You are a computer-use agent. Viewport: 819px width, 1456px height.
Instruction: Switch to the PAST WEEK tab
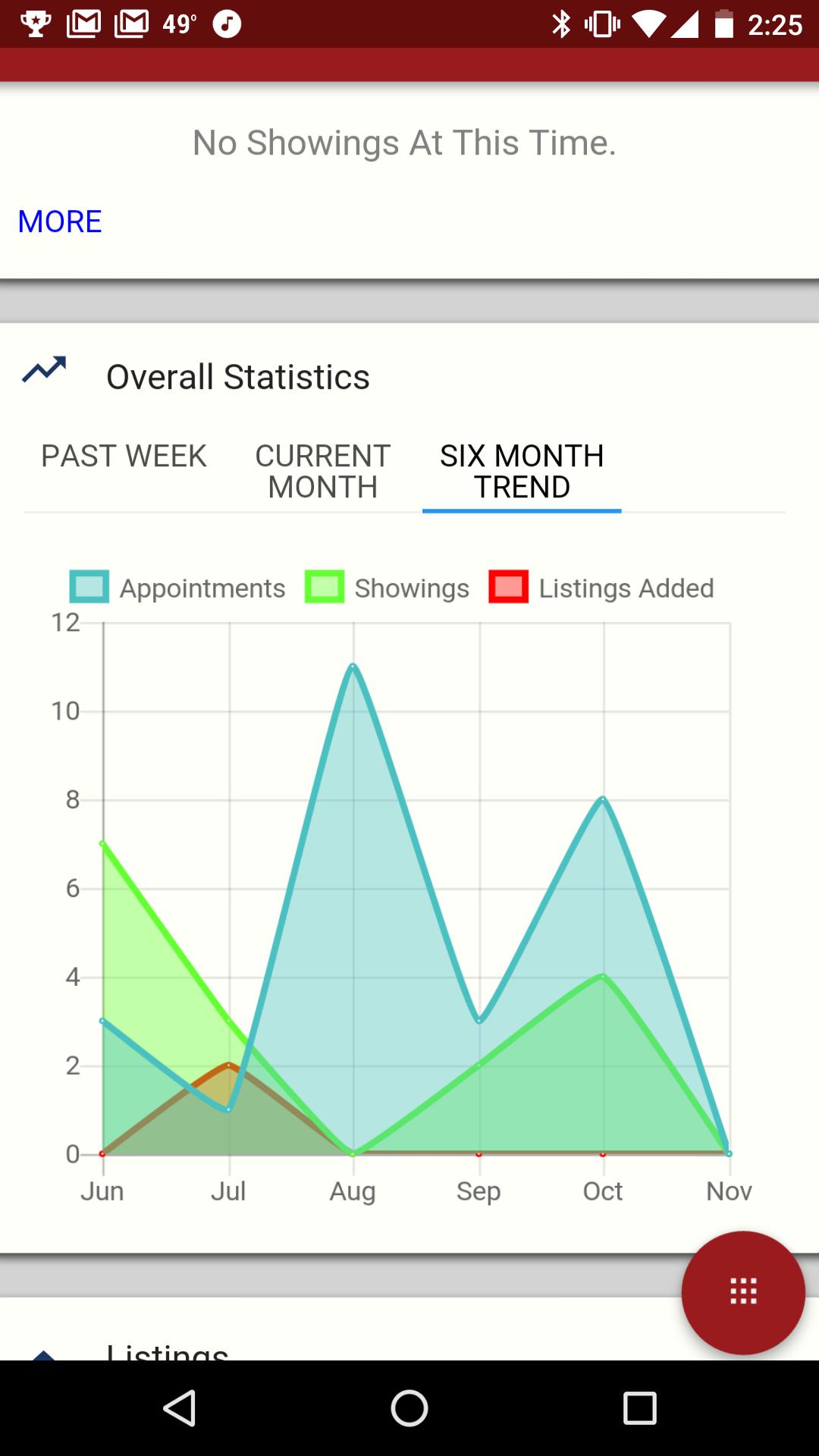pyautogui.click(x=124, y=456)
